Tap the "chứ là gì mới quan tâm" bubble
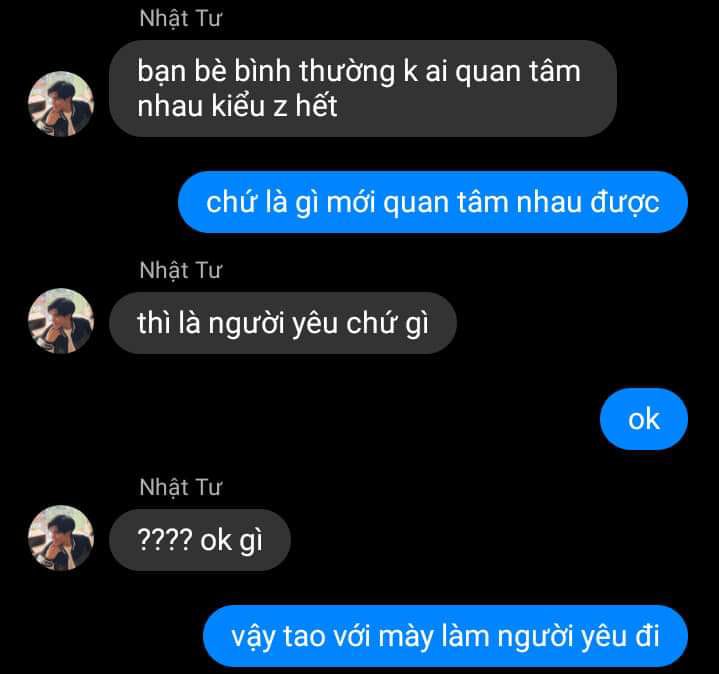This screenshot has height=674, width=719. (x=433, y=202)
